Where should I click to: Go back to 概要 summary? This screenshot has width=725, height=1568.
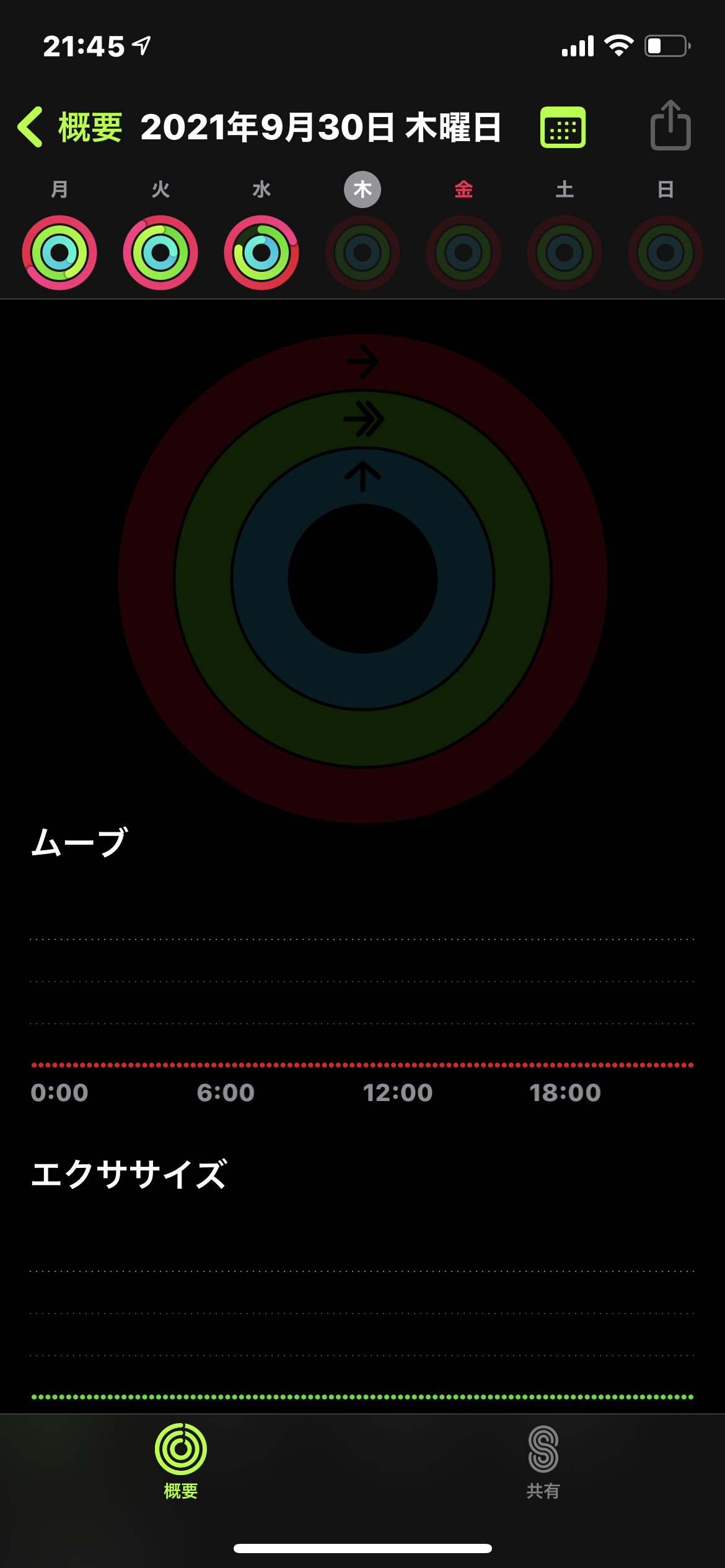(x=69, y=127)
